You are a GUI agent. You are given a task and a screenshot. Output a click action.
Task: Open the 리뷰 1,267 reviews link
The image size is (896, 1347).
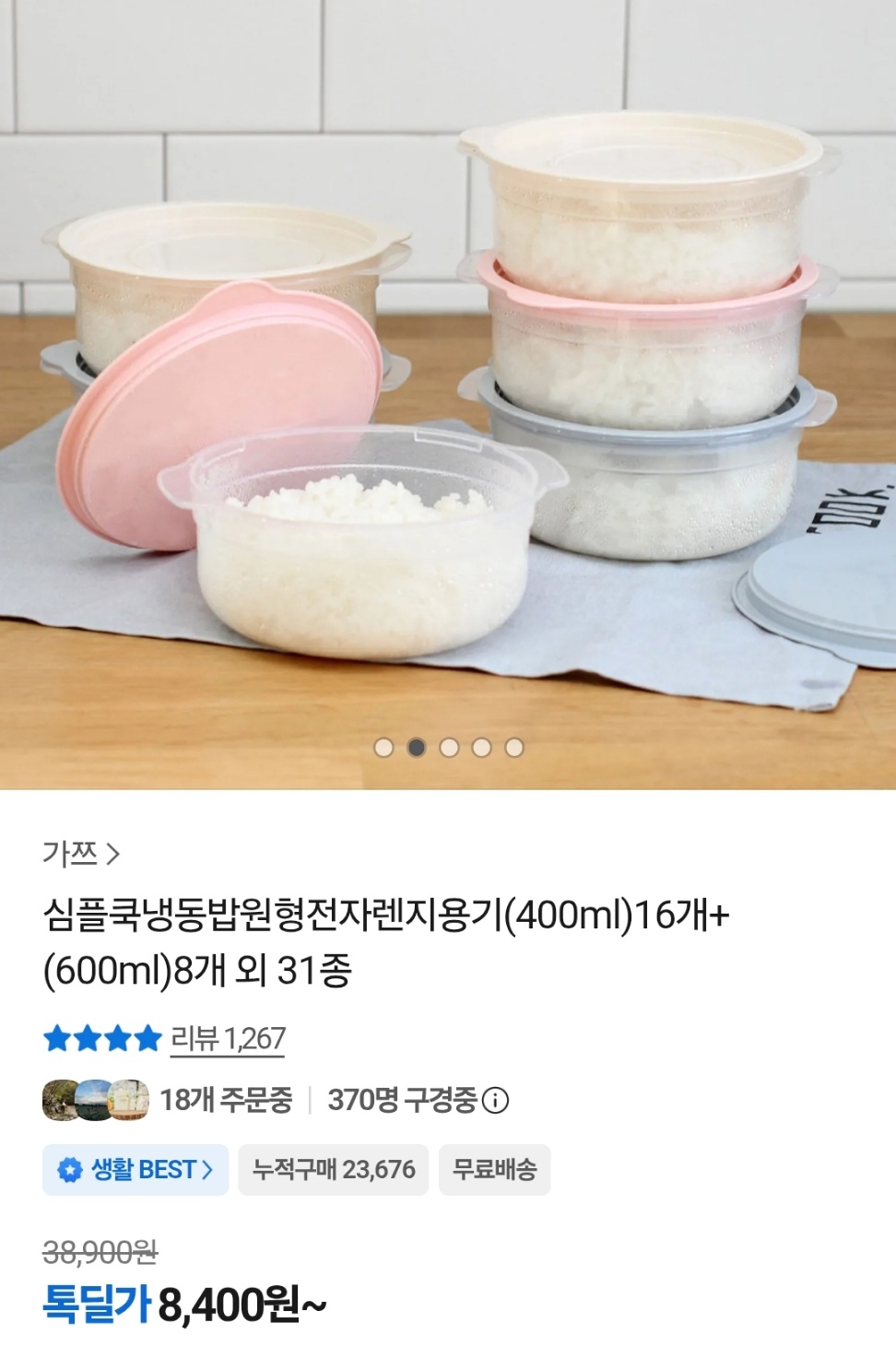point(228,1039)
